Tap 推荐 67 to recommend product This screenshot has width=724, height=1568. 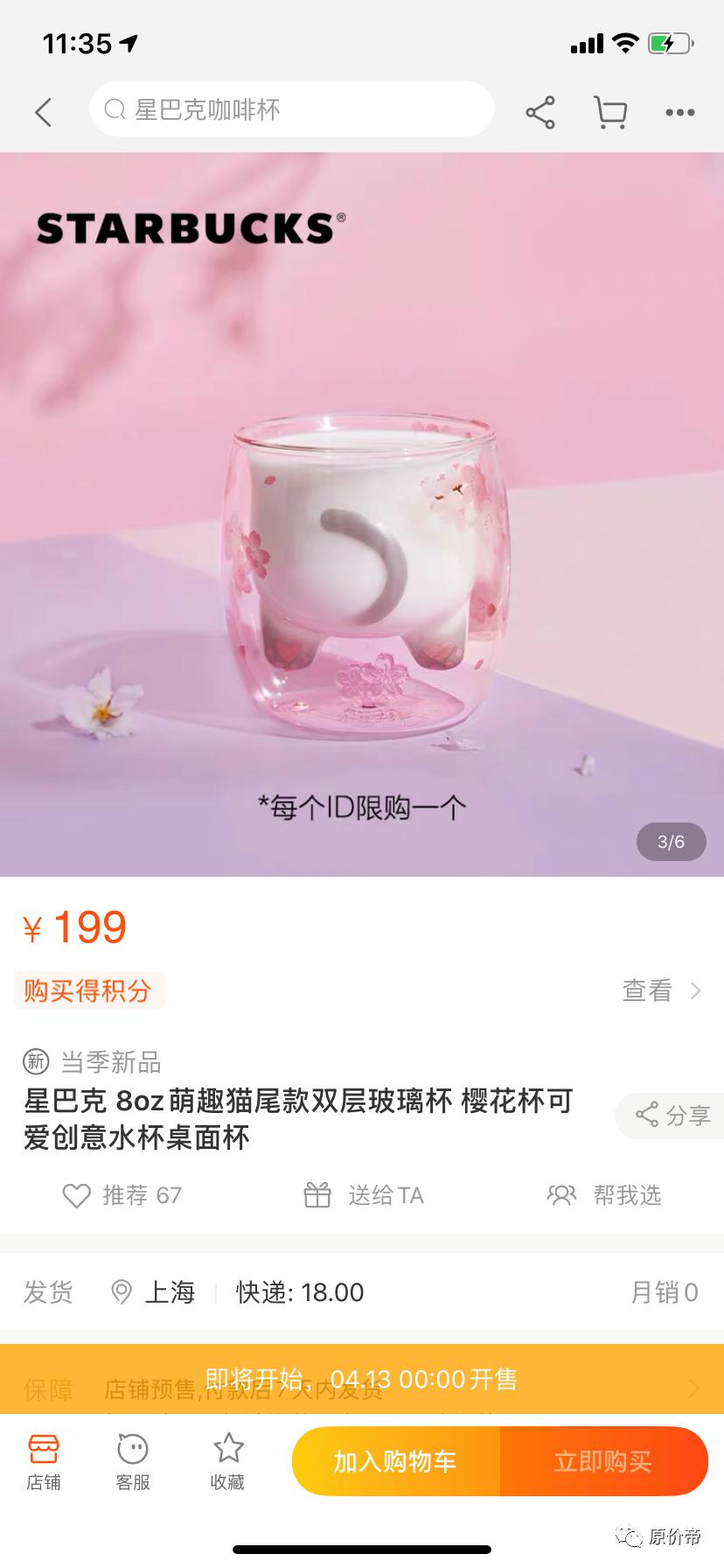[x=122, y=1195]
